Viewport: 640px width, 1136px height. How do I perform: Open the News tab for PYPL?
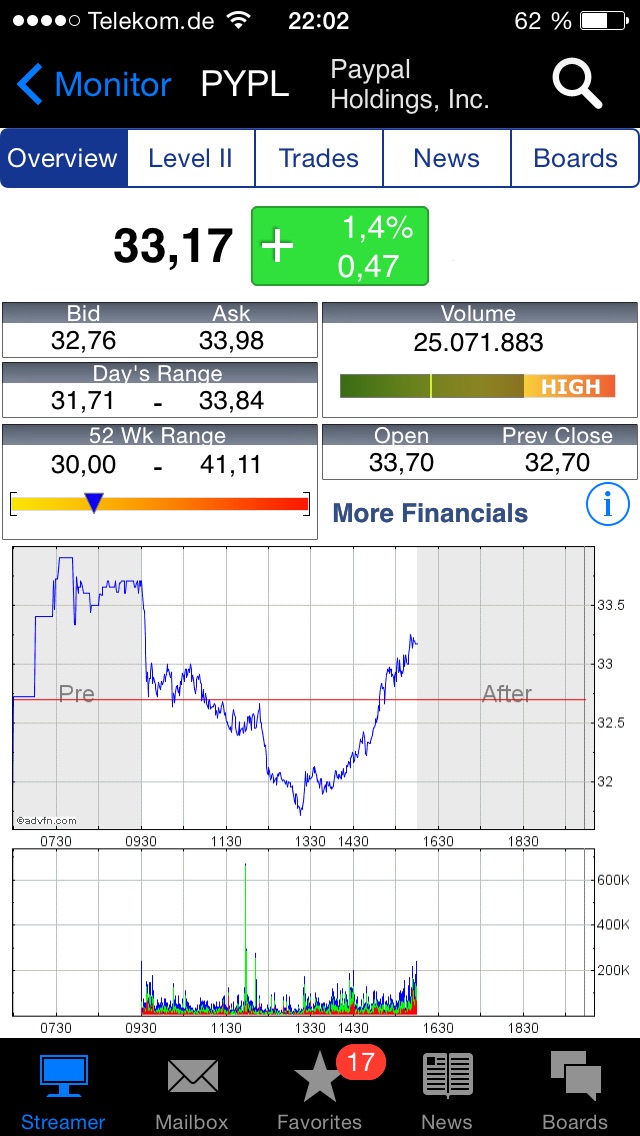446,158
